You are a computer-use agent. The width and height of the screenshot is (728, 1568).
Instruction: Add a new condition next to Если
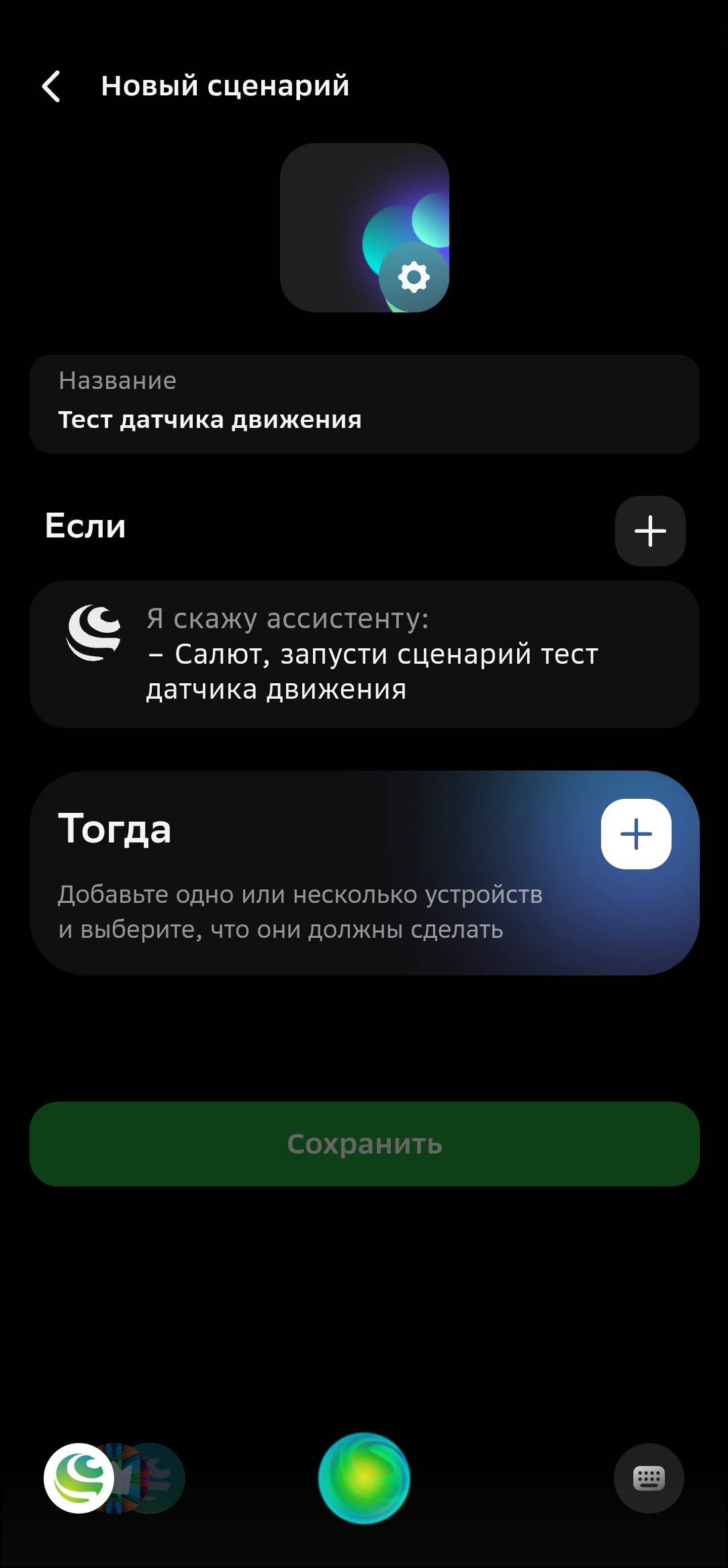[x=649, y=531]
